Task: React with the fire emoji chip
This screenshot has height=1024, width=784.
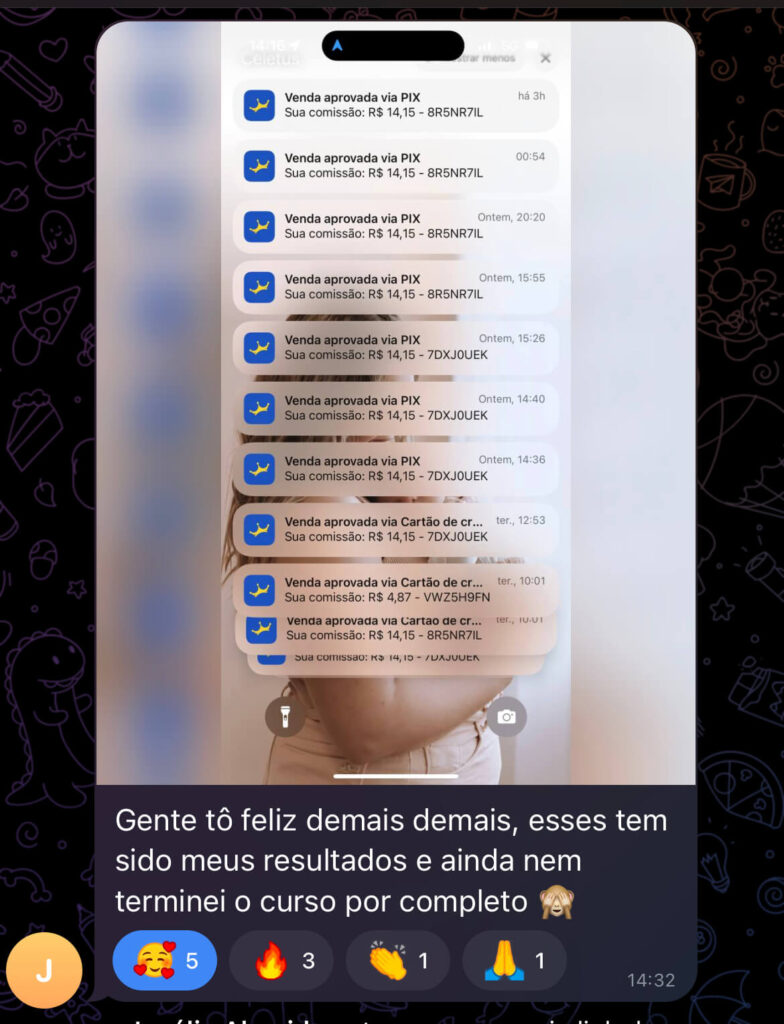Action: 286,960
